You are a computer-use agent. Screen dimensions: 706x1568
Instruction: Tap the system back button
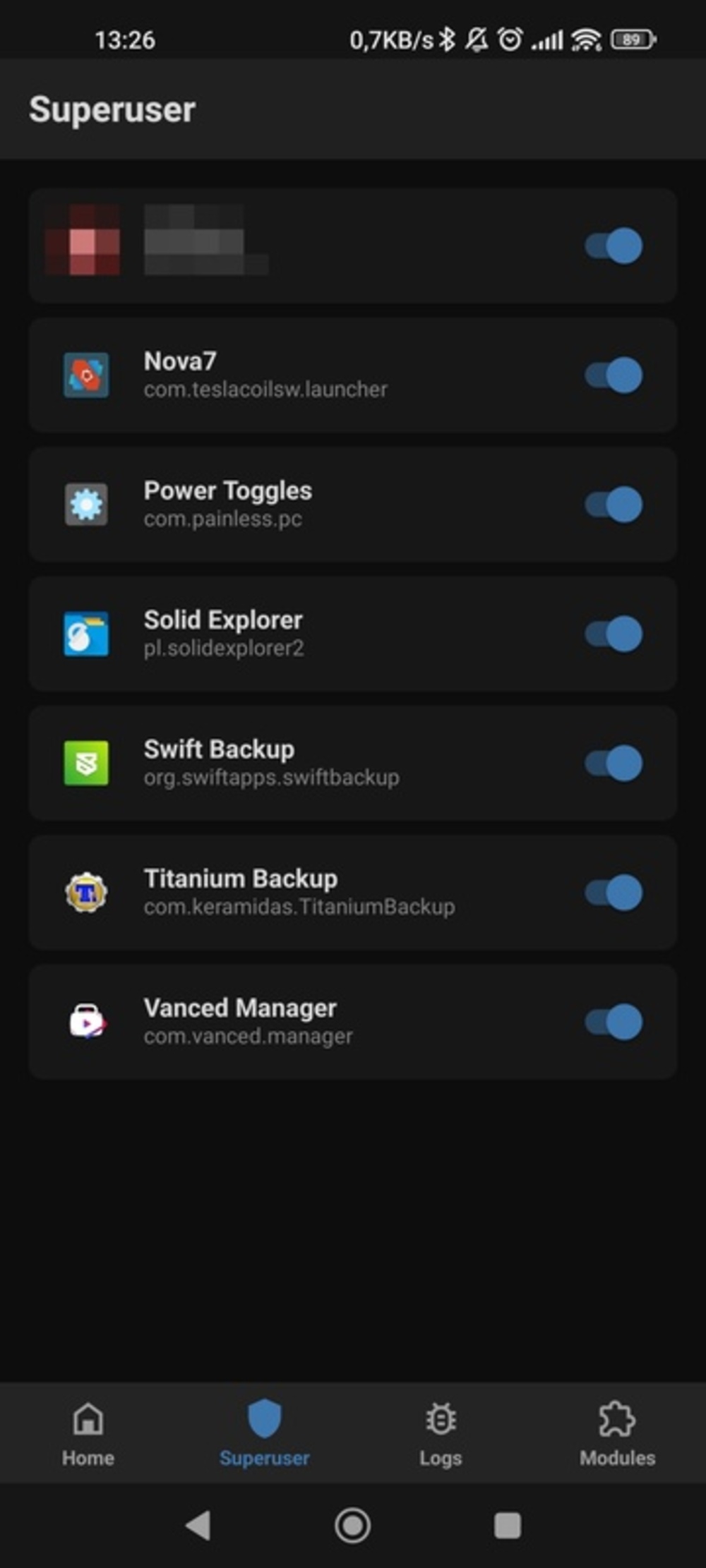[198, 1526]
